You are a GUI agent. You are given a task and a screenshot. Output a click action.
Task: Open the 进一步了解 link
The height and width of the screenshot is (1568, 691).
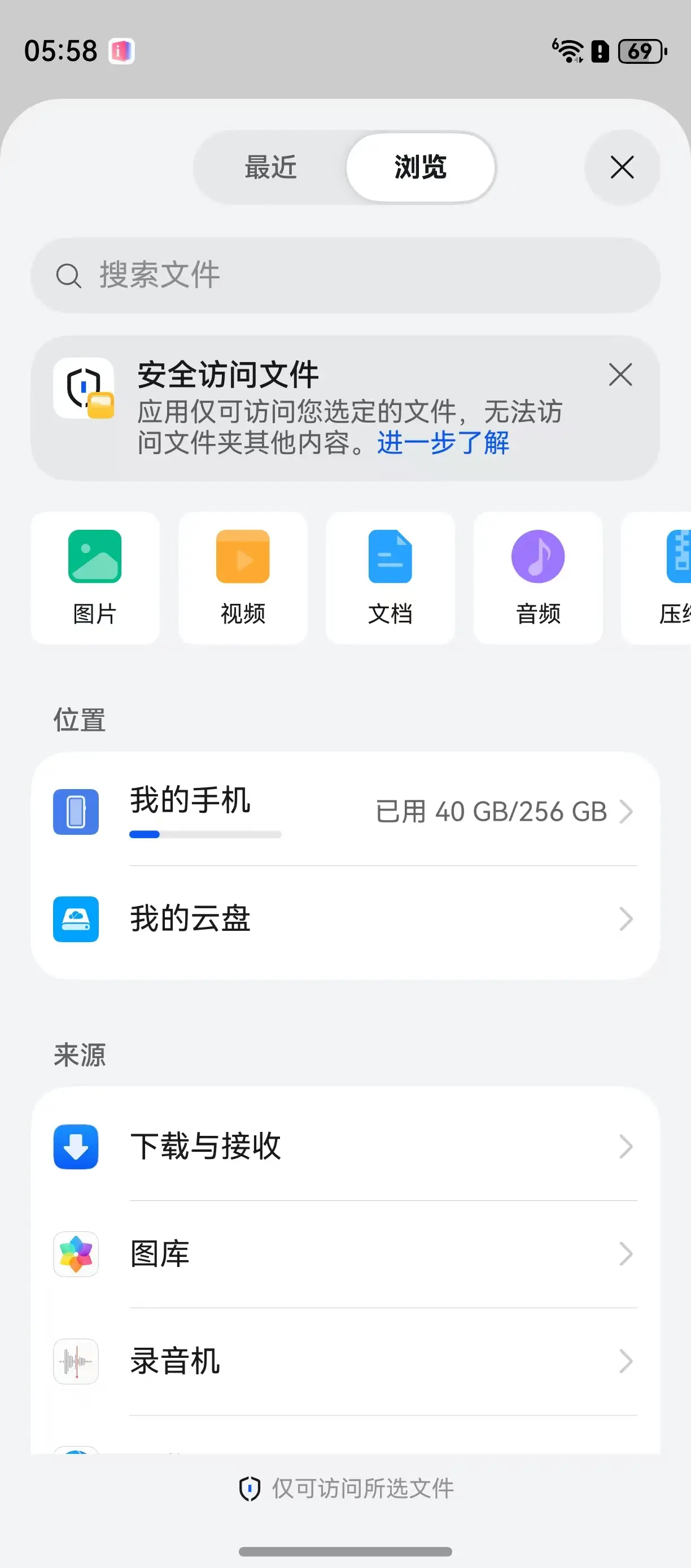pos(443,442)
